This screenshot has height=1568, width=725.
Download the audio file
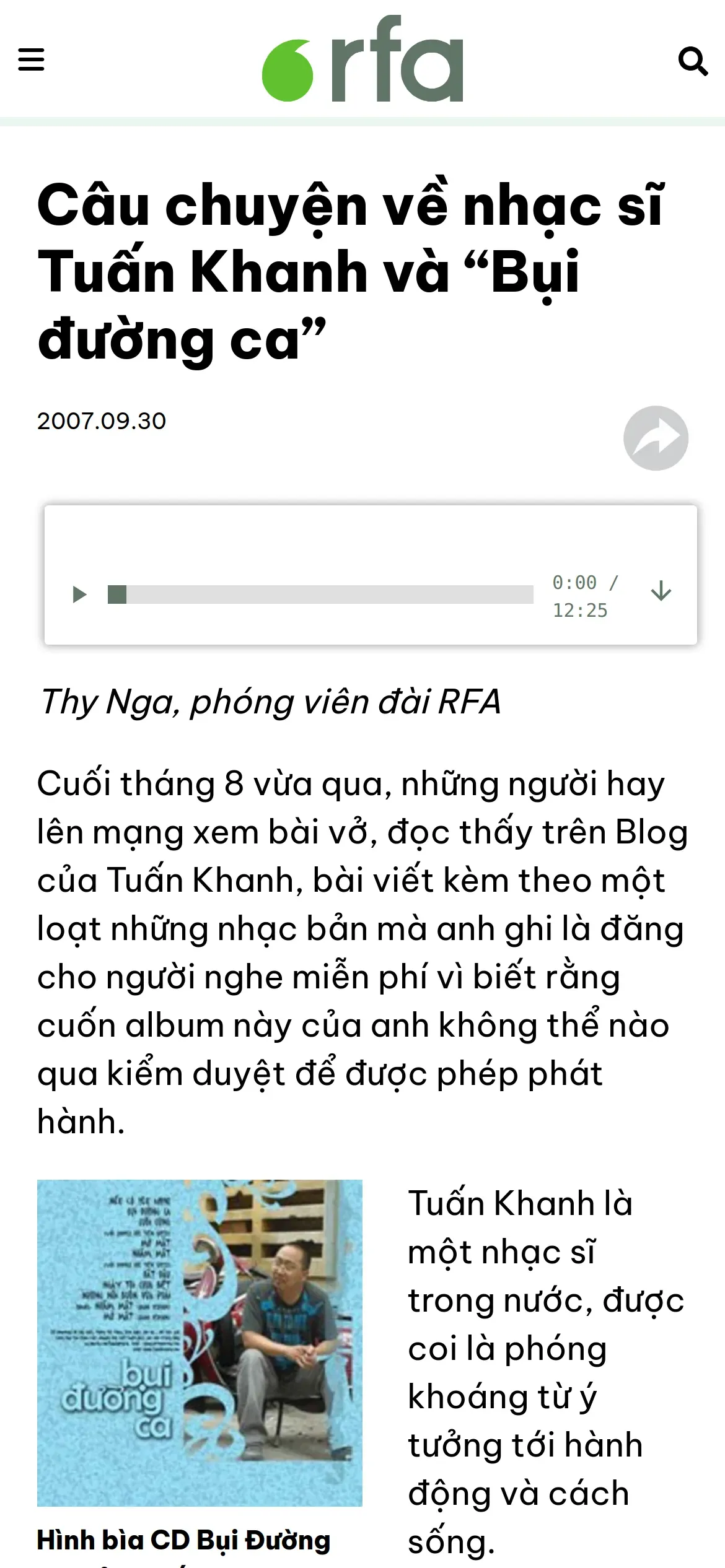click(x=661, y=591)
